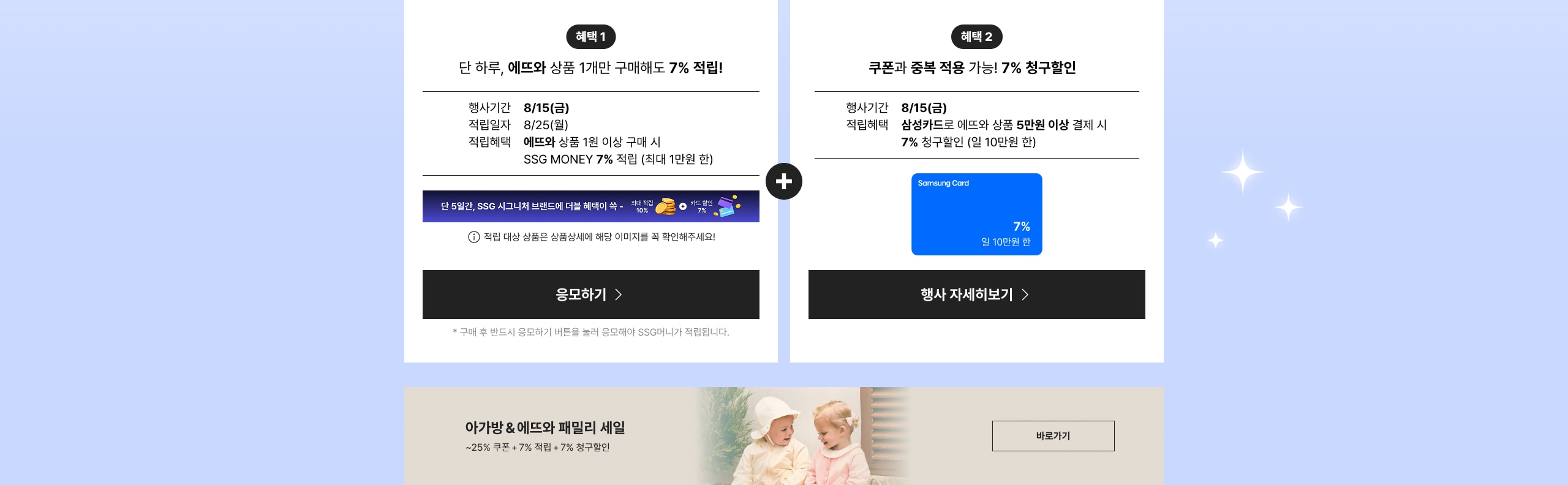Screen dimensions: 1568x485
Task: Open 행사 자세히보기 details
Action: 976,295
